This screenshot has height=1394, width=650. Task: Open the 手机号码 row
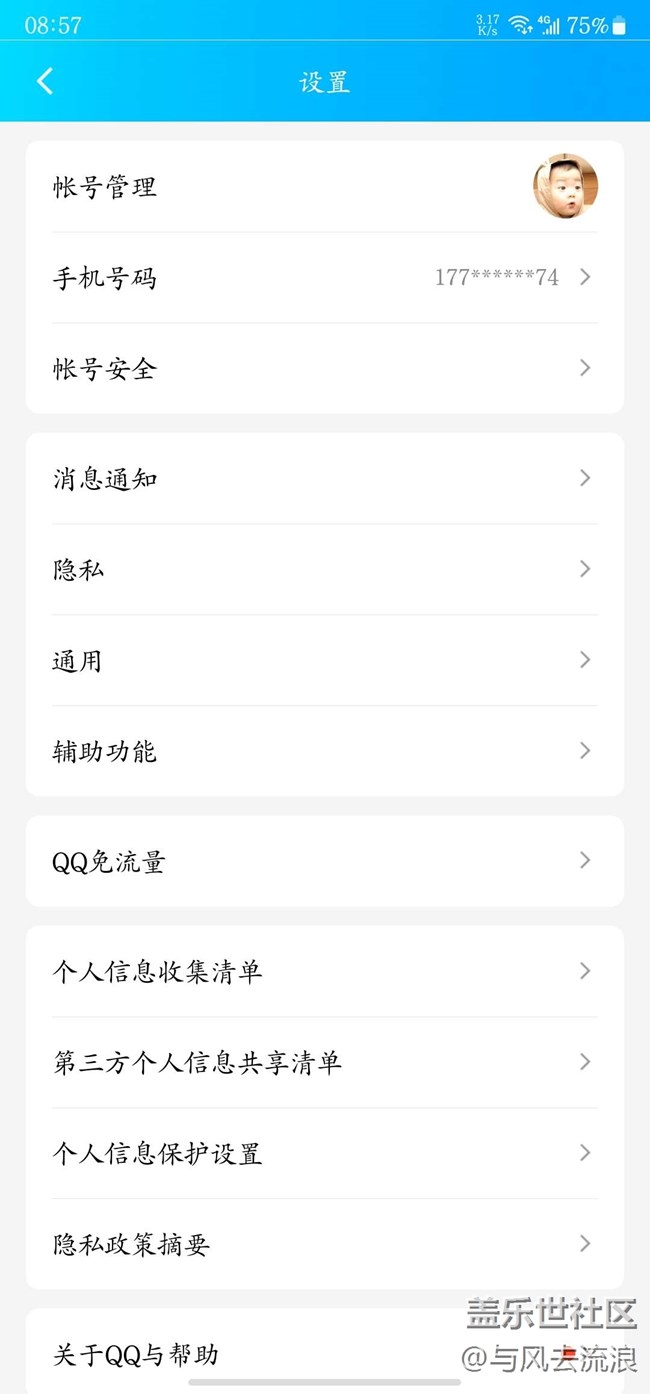324,277
